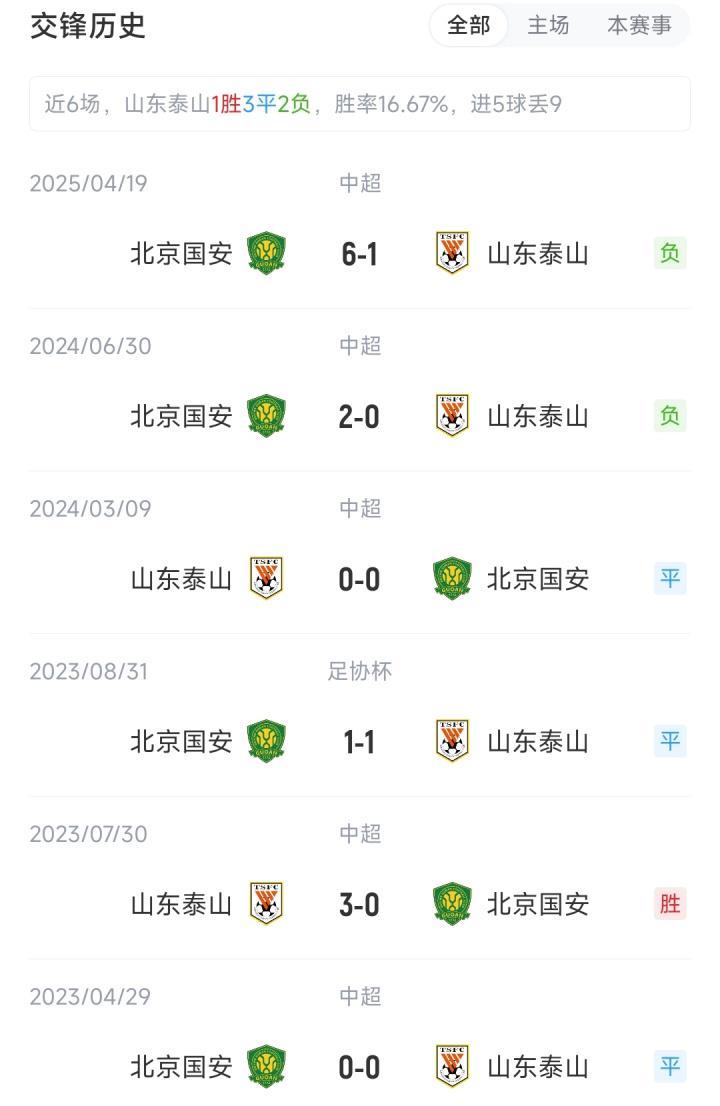
Task: Select the Beijing Guoan crest in the 6-1 match
Action: coord(265,250)
